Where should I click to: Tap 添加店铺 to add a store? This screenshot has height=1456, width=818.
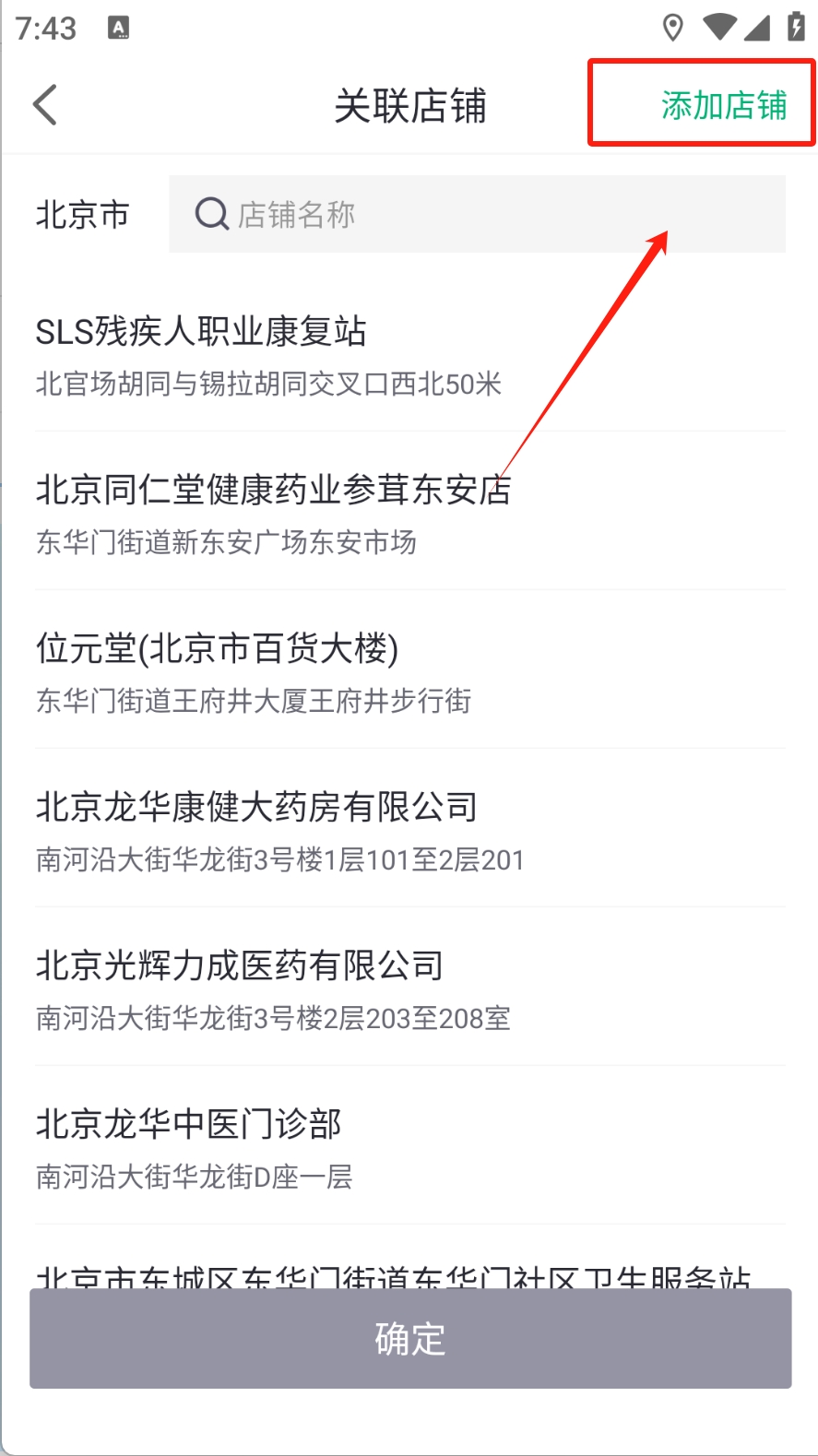pyautogui.click(x=723, y=106)
